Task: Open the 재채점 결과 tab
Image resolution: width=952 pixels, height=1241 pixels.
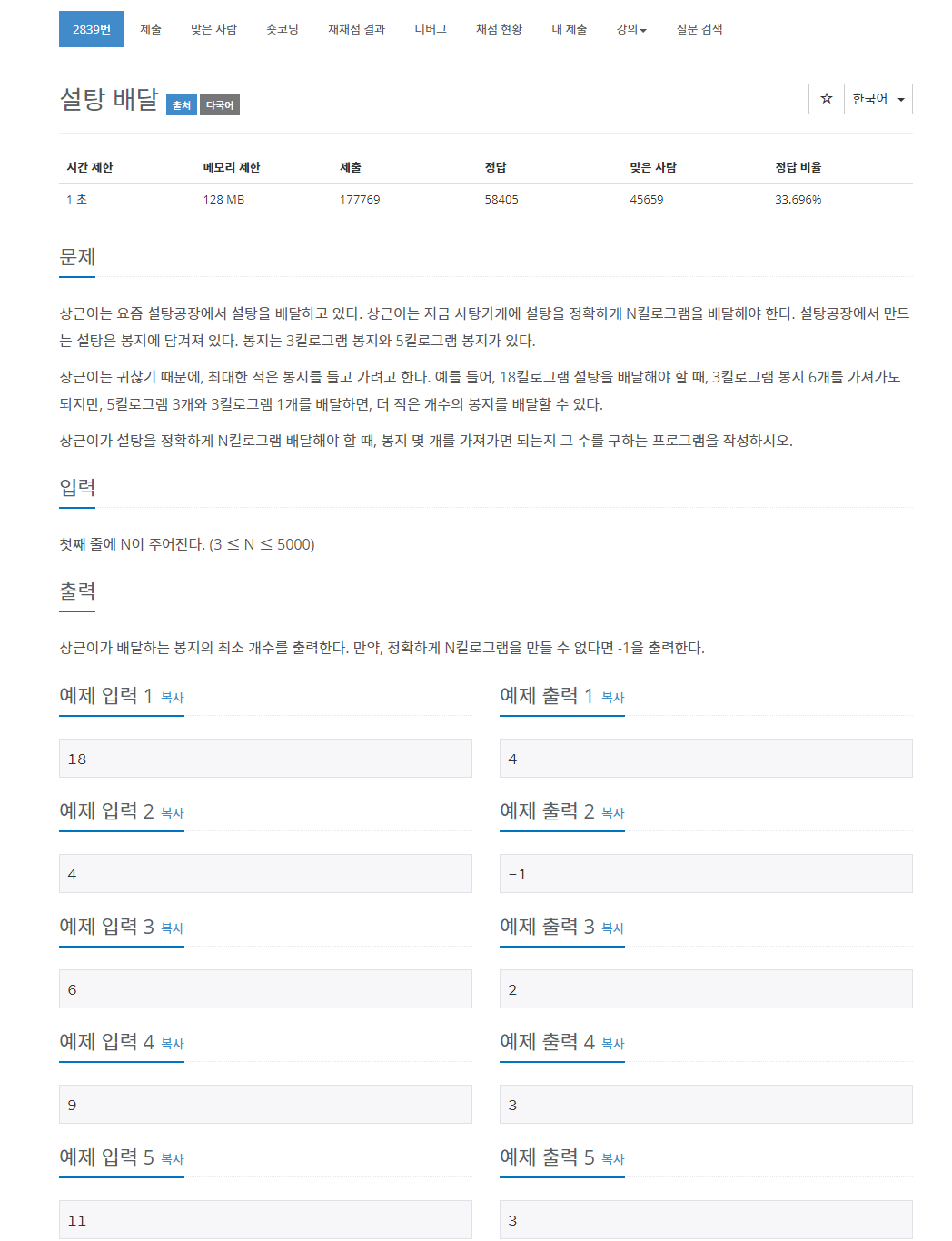Action: coord(357,29)
